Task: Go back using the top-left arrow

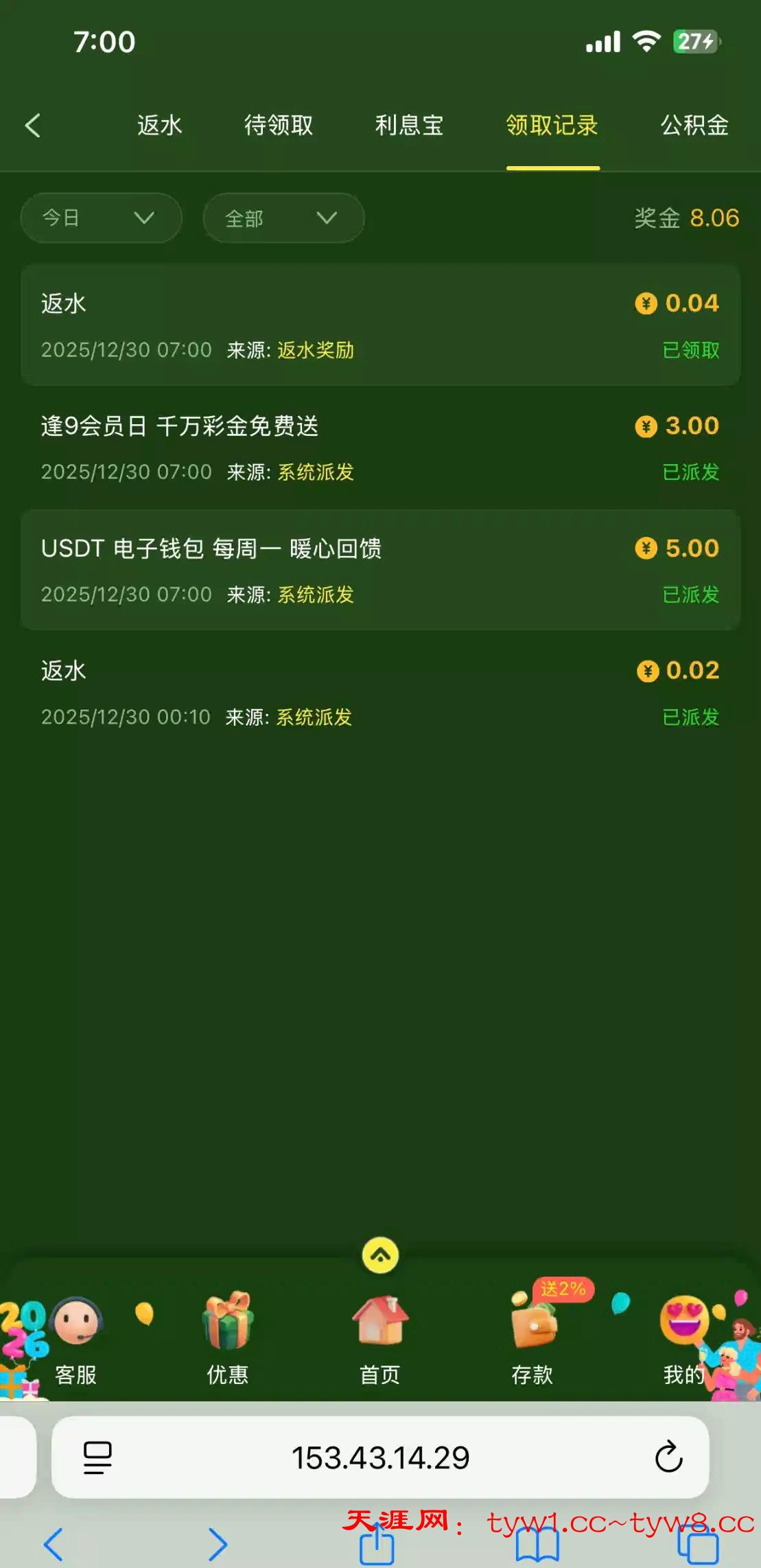Action: [32, 126]
